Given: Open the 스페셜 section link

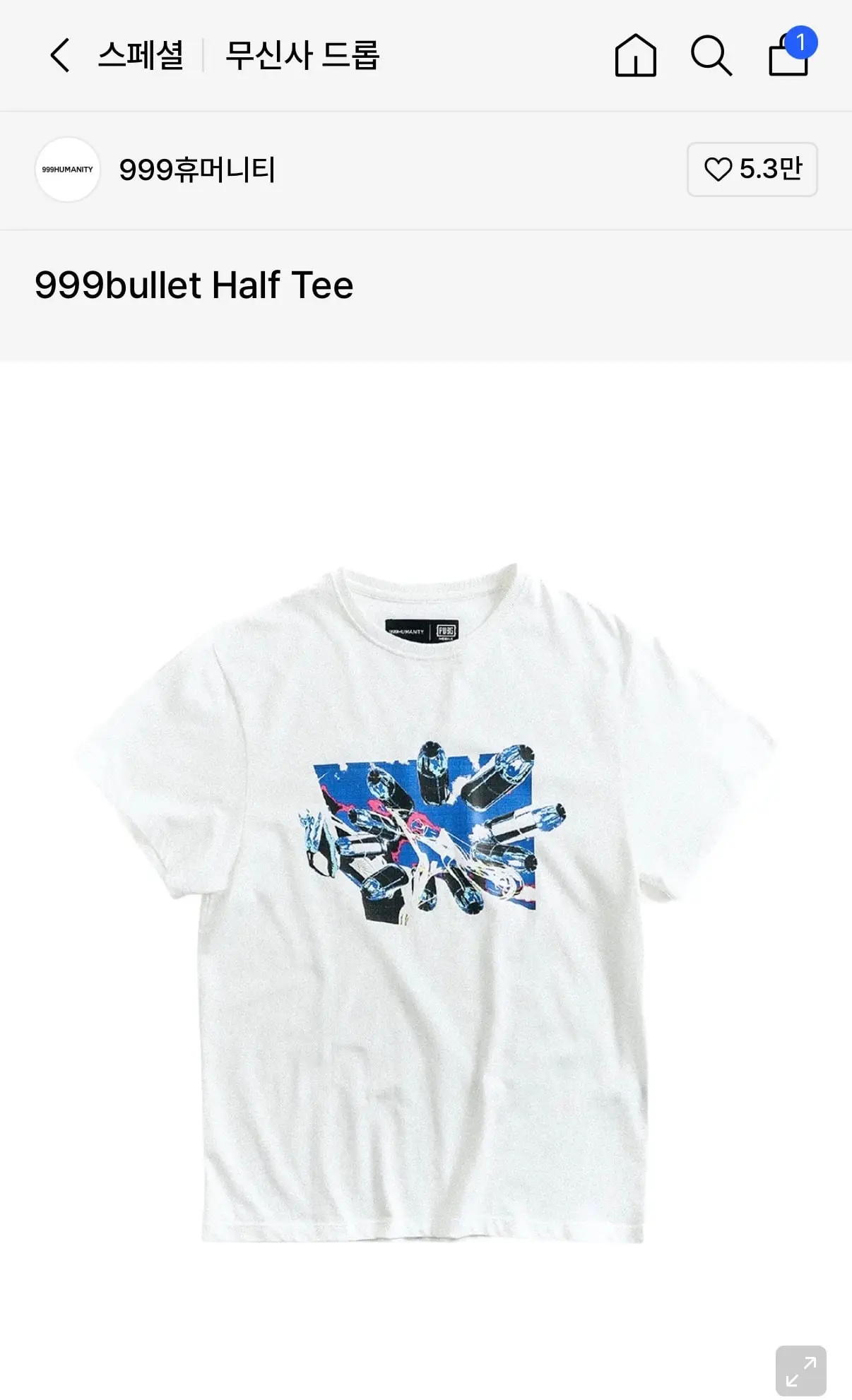Looking at the screenshot, I should pos(141,55).
